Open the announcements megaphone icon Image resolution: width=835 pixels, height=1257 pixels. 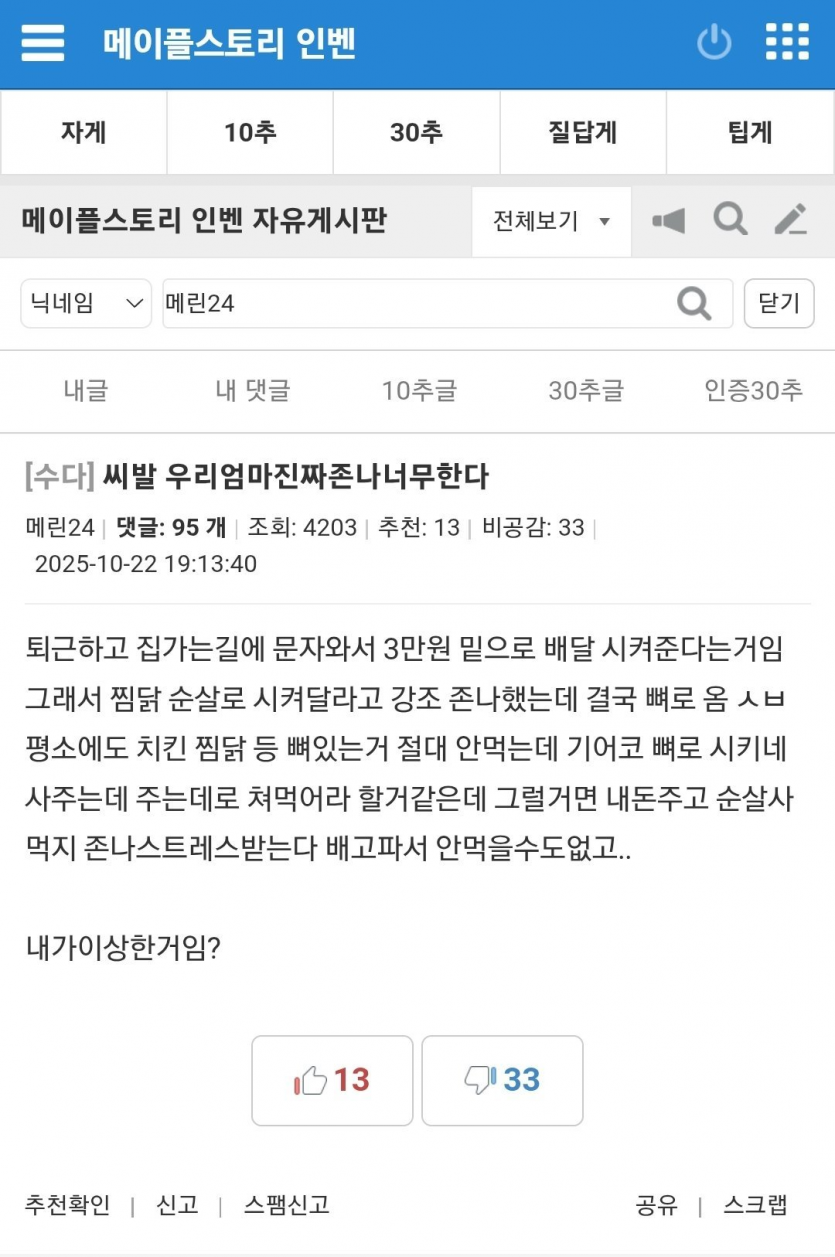click(x=668, y=221)
